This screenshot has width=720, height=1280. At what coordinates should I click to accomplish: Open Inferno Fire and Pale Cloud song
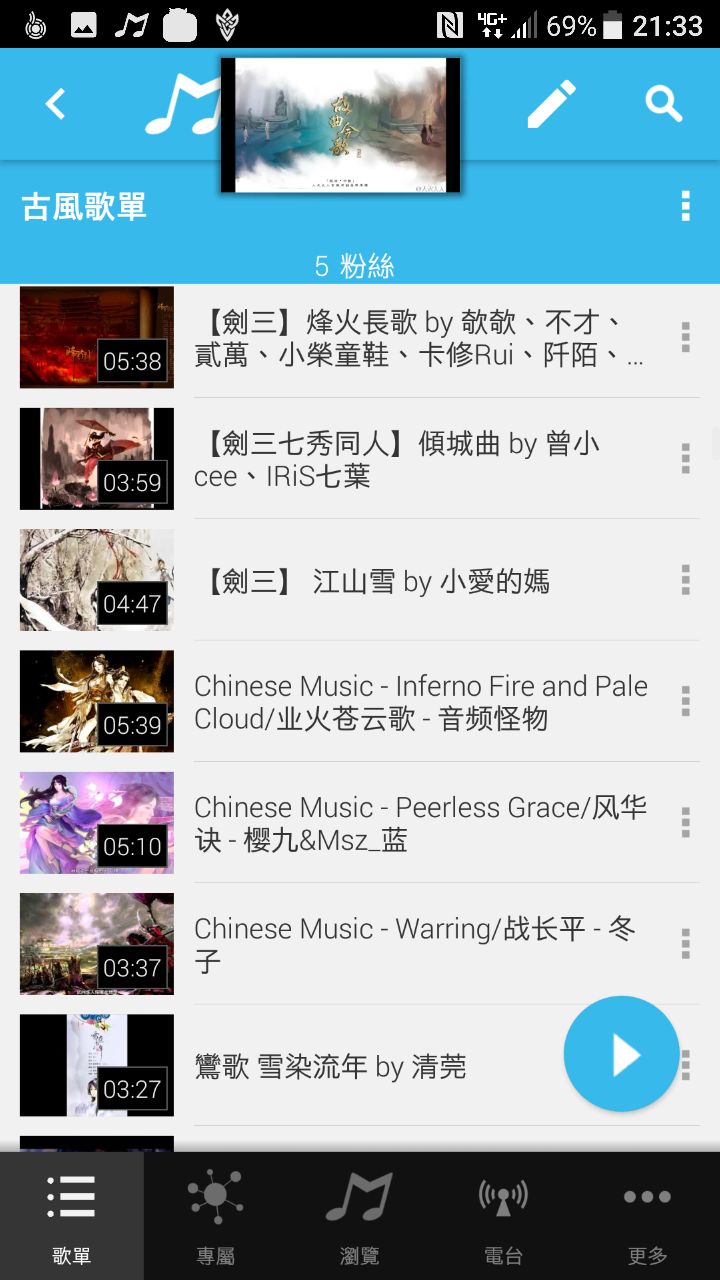coord(420,702)
